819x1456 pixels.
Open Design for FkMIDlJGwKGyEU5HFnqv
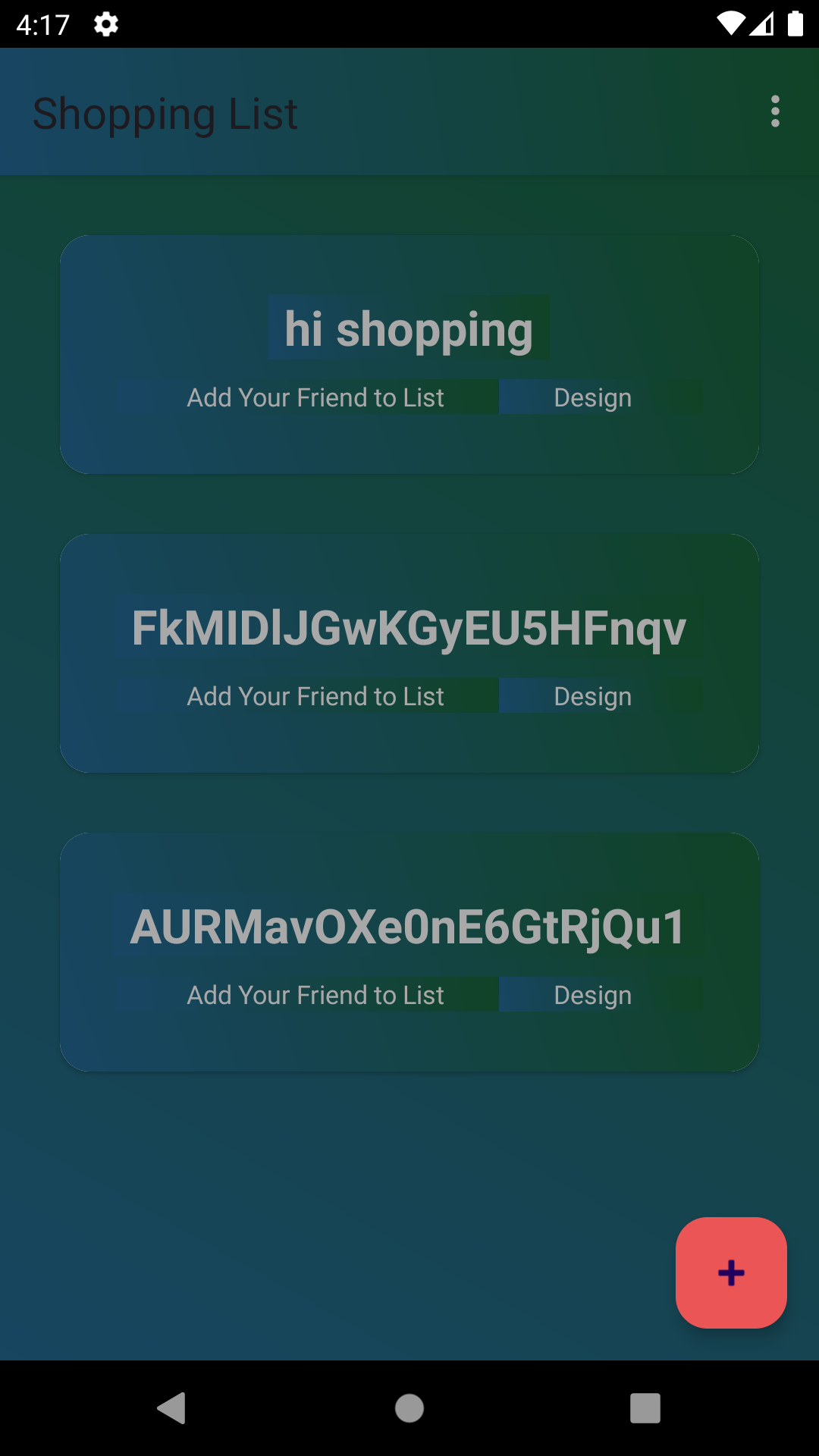tap(593, 696)
